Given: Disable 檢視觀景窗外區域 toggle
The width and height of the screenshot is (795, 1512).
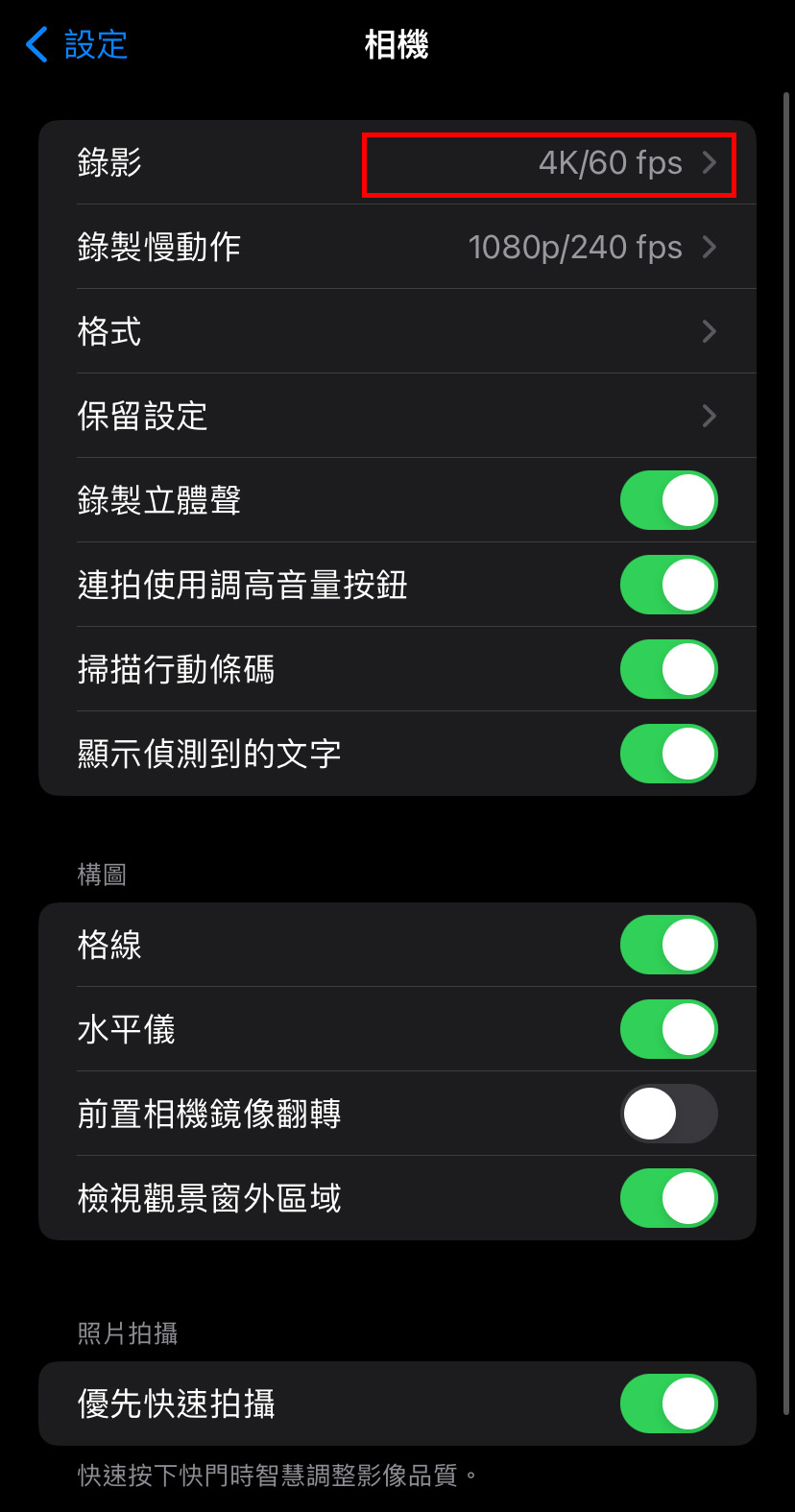Looking at the screenshot, I should pos(668,1198).
